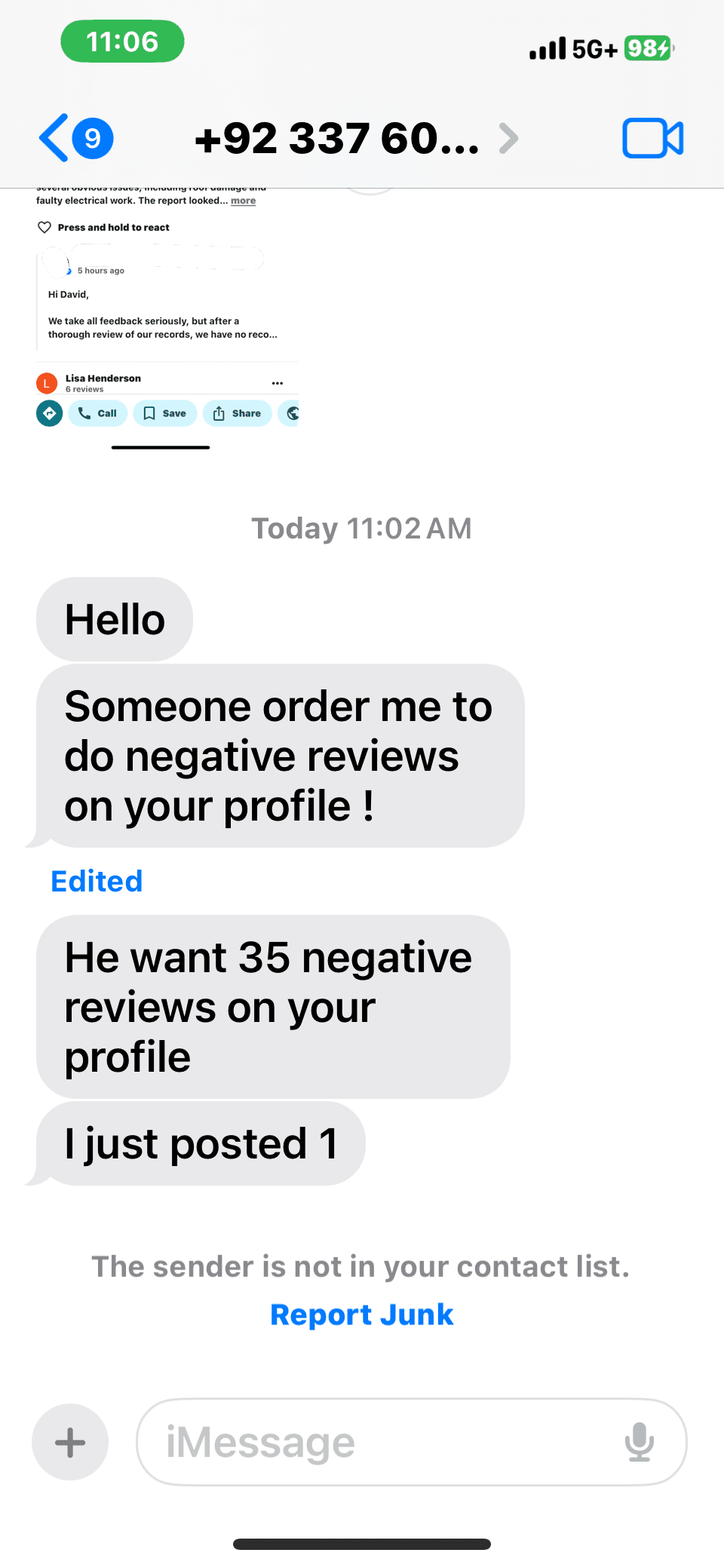Screen dimensions: 724x1568
Task: Start a FaceTime video call
Action: [x=652, y=138]
